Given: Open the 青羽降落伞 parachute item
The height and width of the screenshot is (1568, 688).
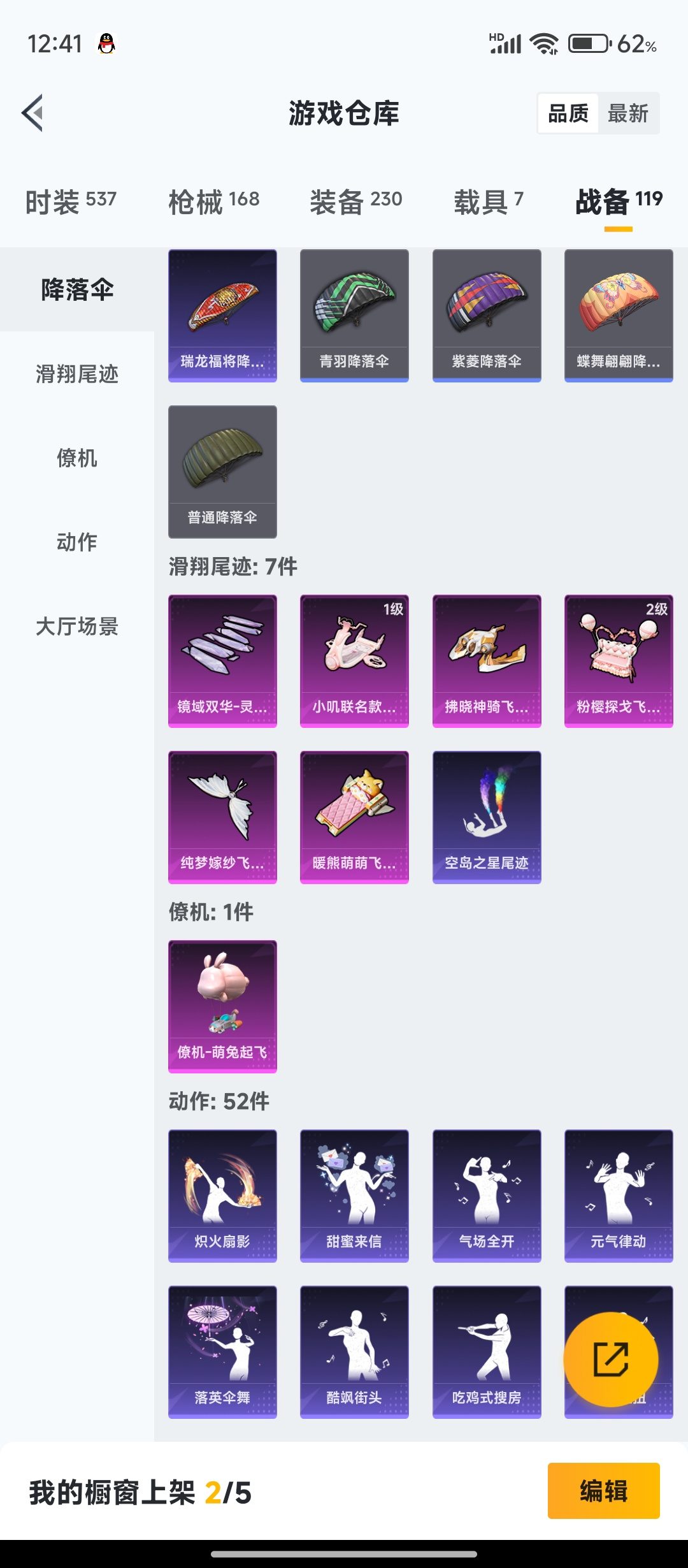Looking at the screenshot, I should 354,316.
